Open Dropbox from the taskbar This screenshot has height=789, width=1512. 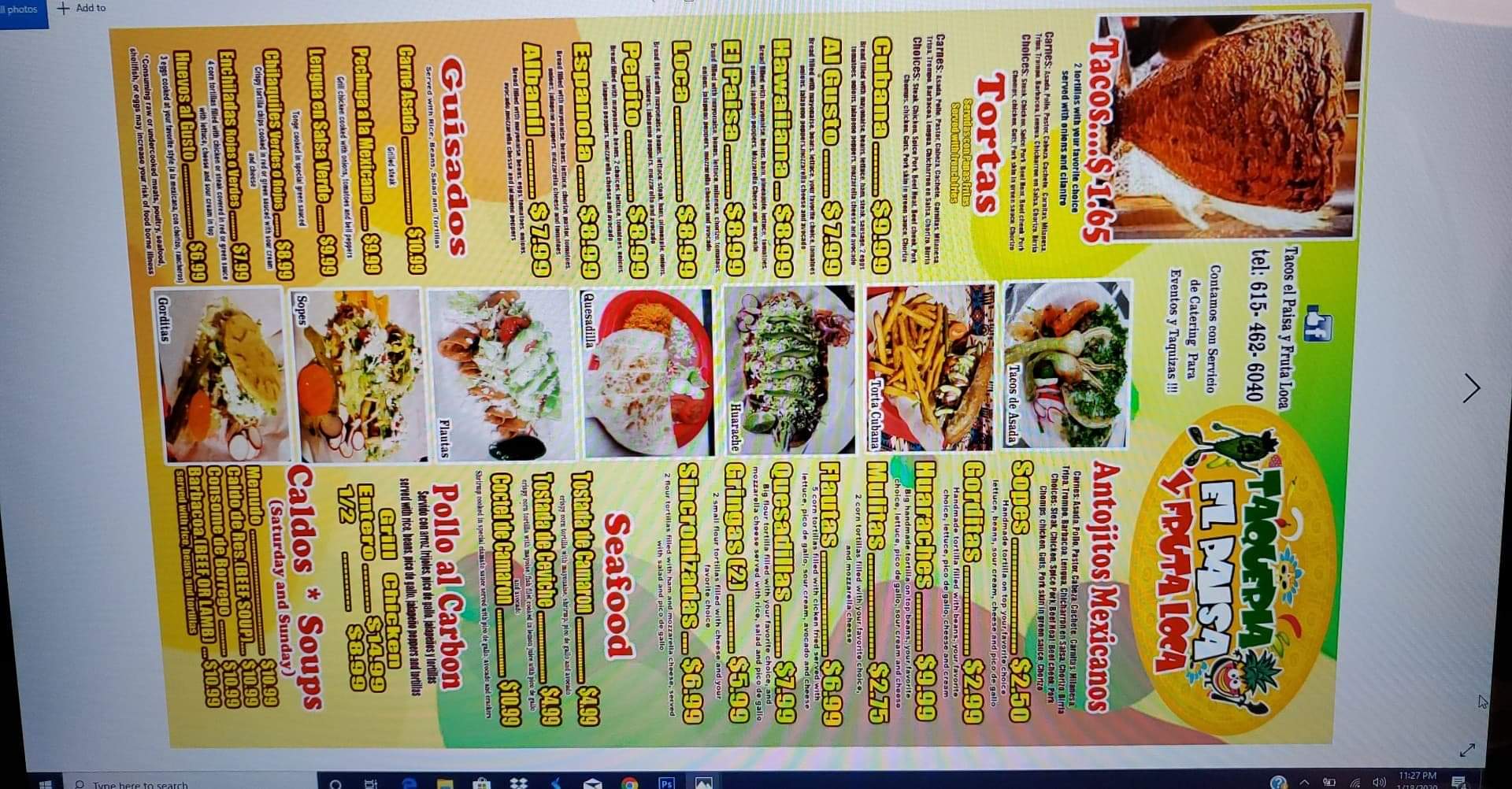pyautogui.click(x=518, y=784)
